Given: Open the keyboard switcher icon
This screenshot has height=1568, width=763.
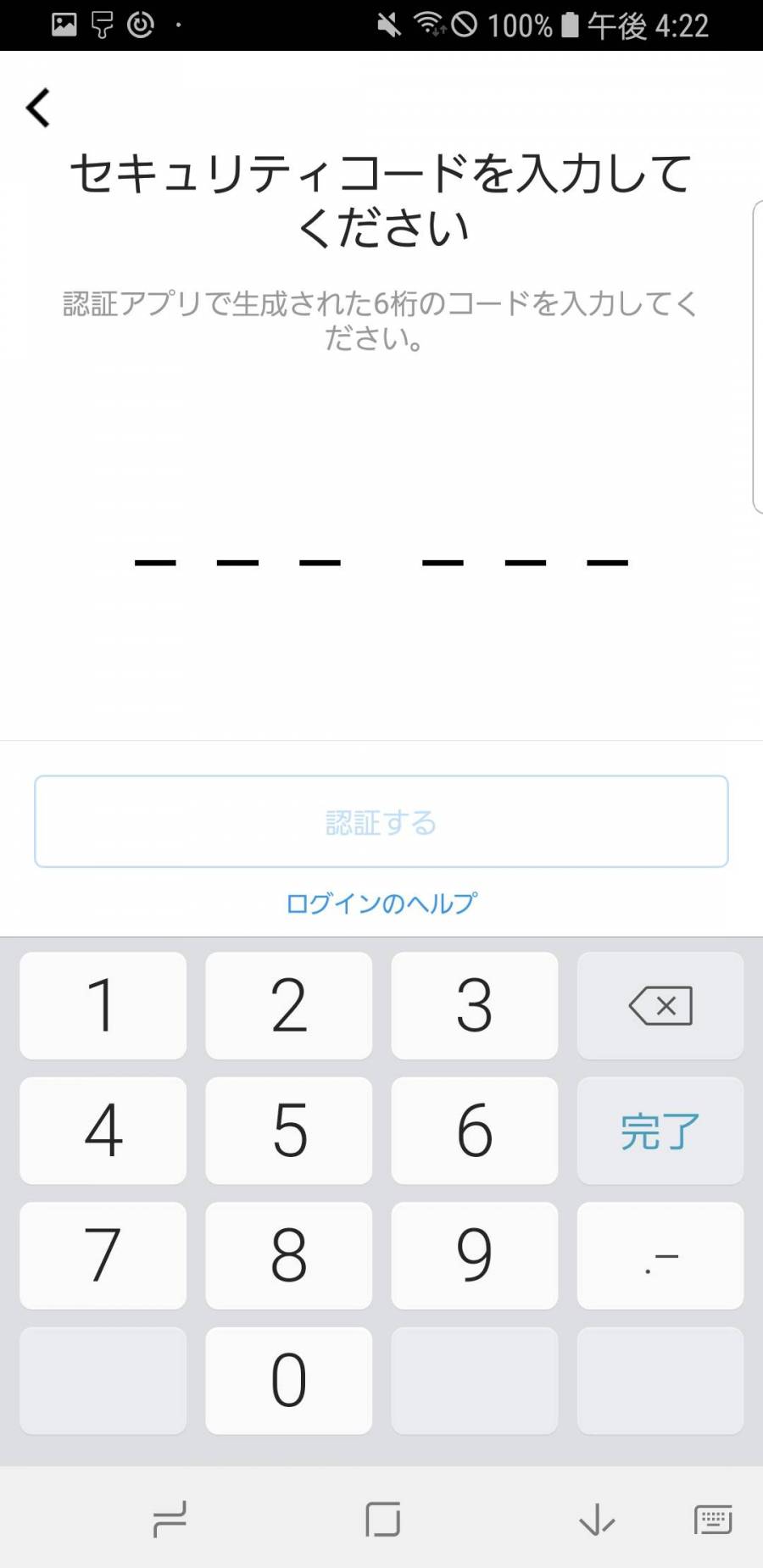Looking at the screenshot, I should point(713,1520).
